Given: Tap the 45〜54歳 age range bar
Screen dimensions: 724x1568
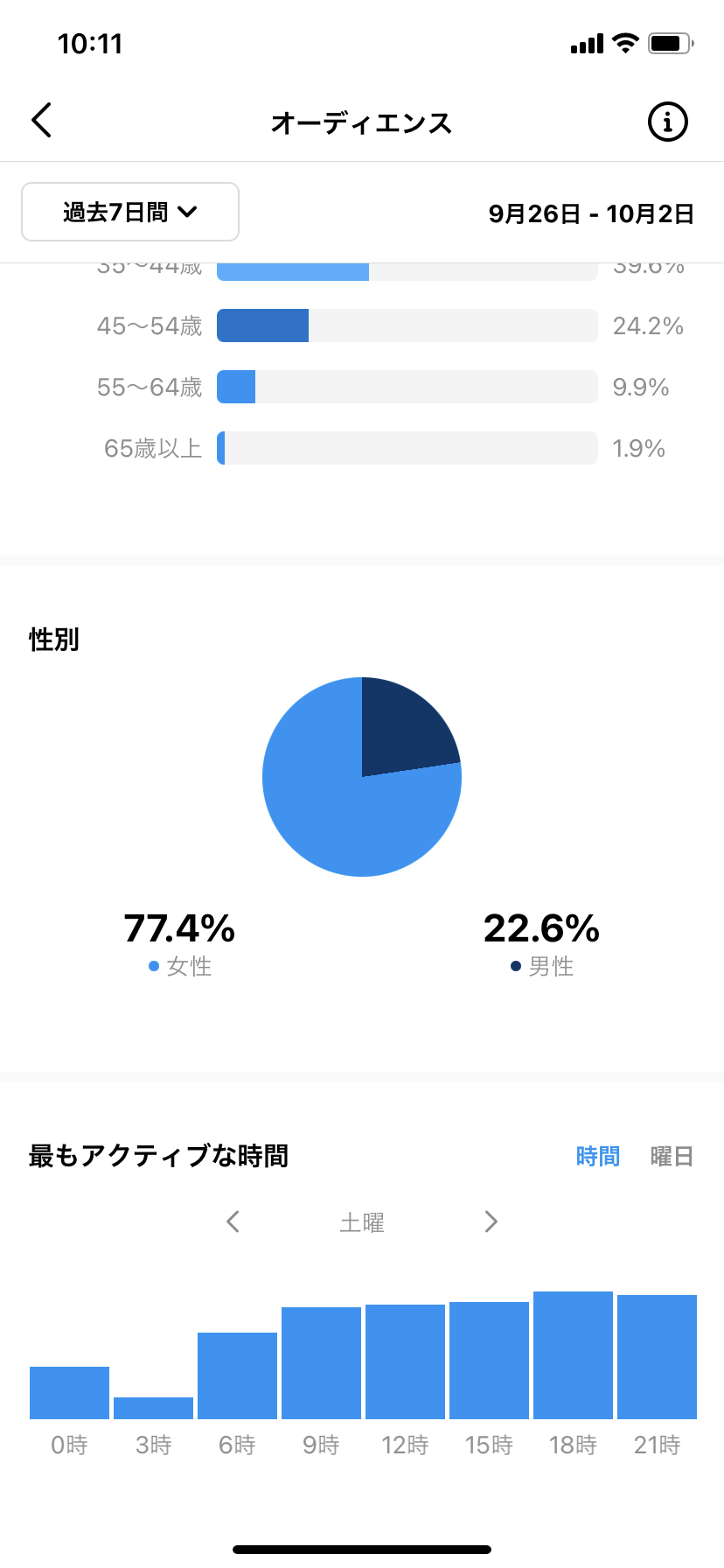Looking at the screenshot, I should click(x=407, y=325).
